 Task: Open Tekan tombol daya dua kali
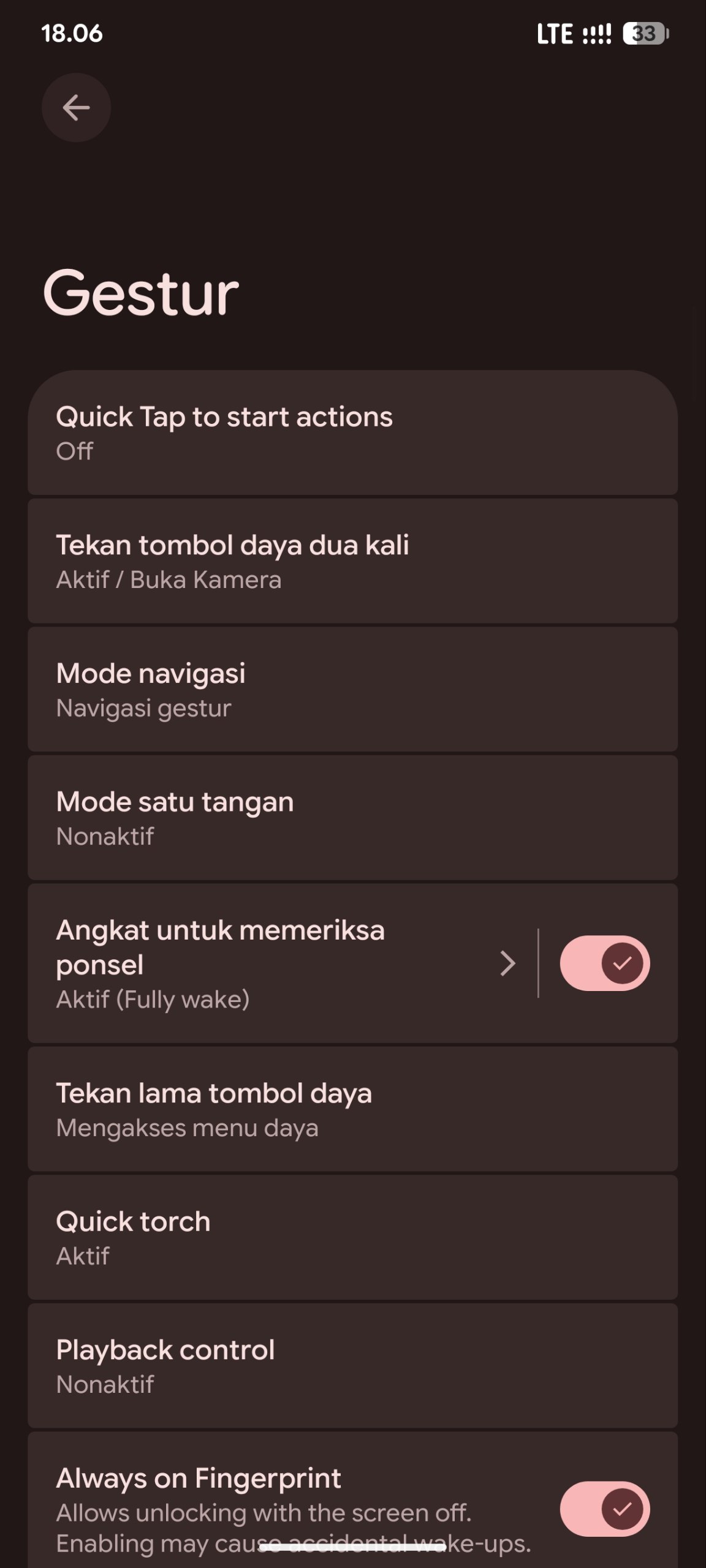point(352,561)
